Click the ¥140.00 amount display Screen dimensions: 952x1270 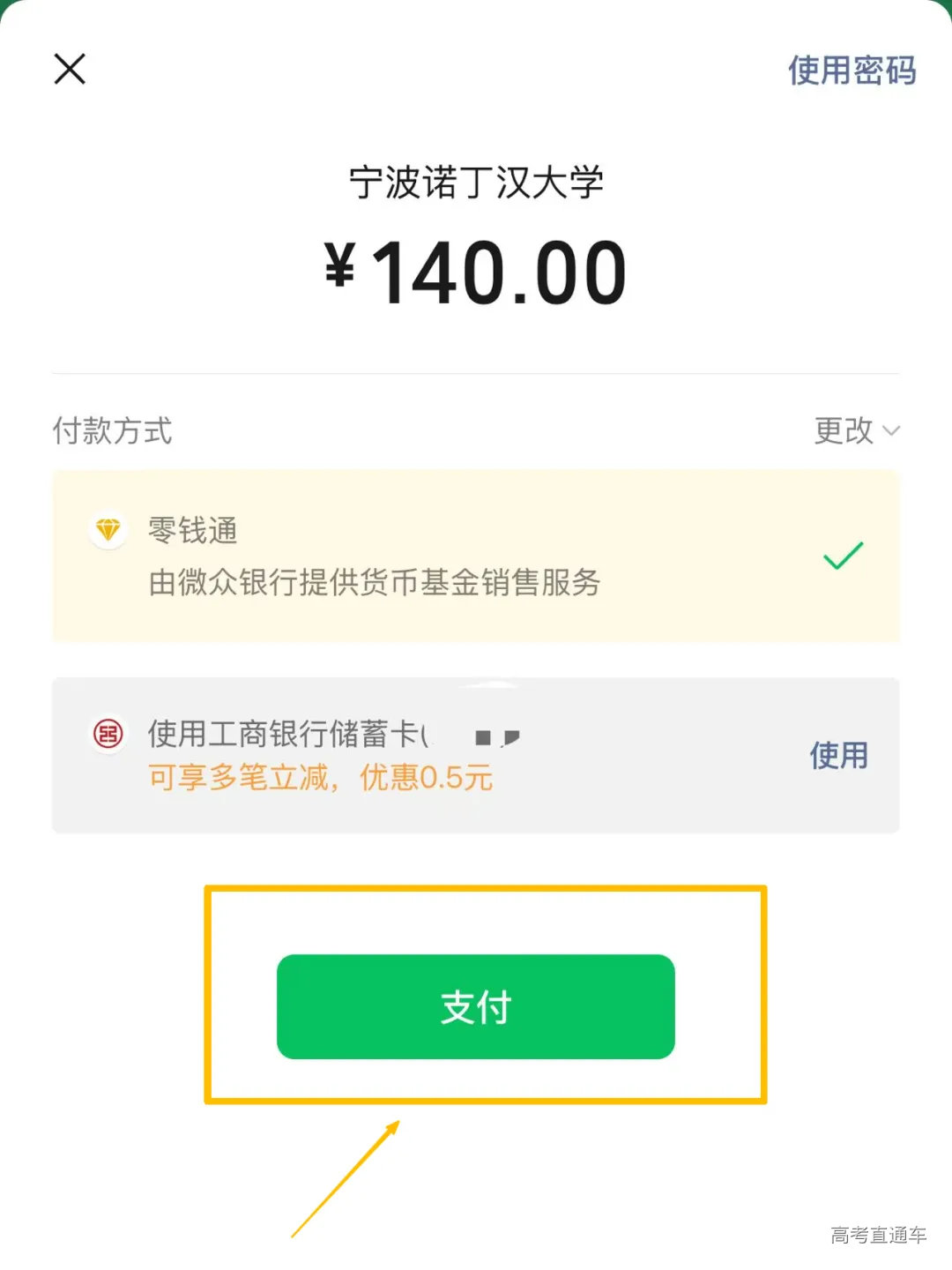pos(476,272)
